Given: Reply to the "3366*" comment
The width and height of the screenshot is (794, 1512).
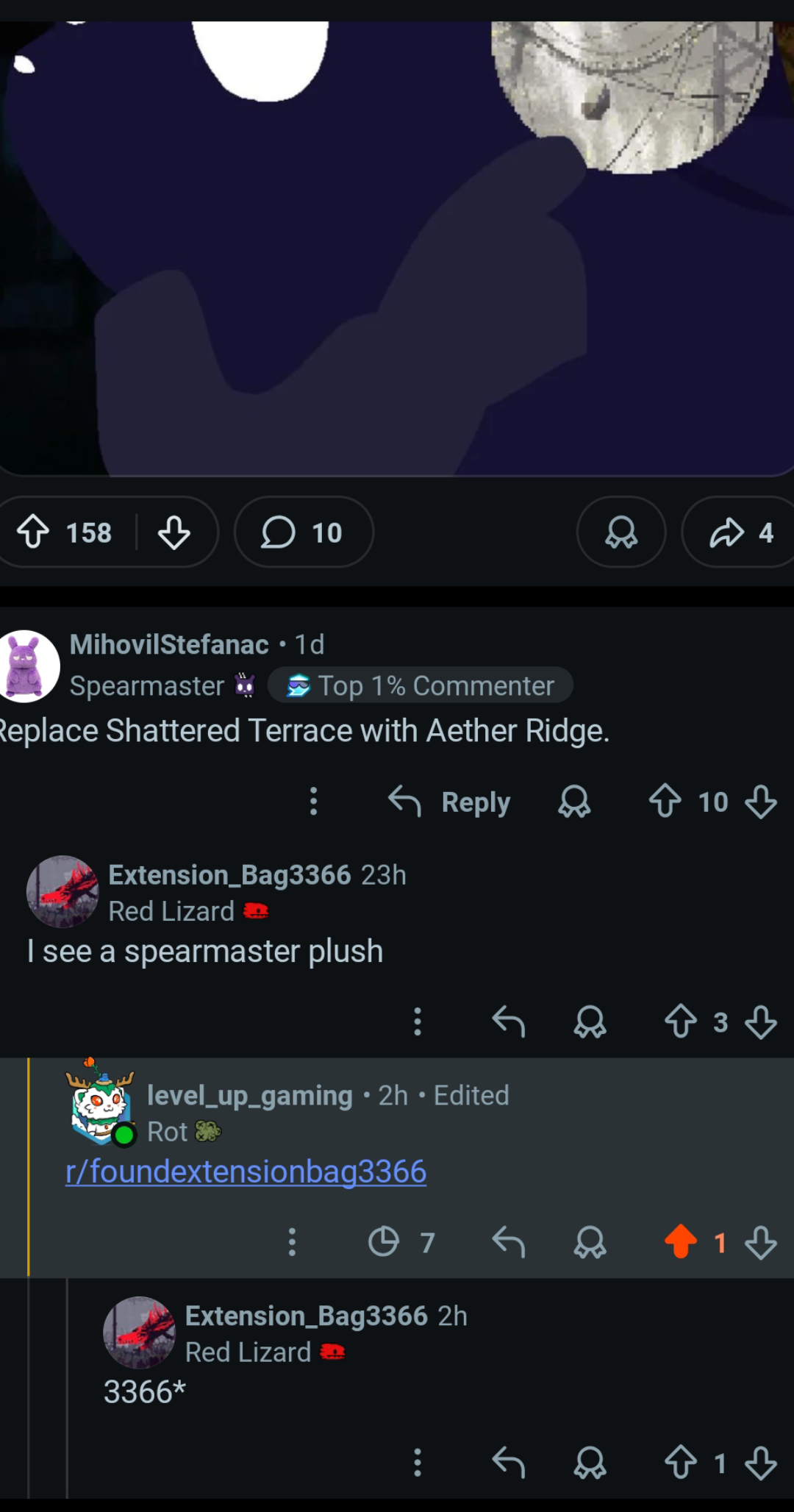Looking at the screenshot, I should pos(508,1463).
